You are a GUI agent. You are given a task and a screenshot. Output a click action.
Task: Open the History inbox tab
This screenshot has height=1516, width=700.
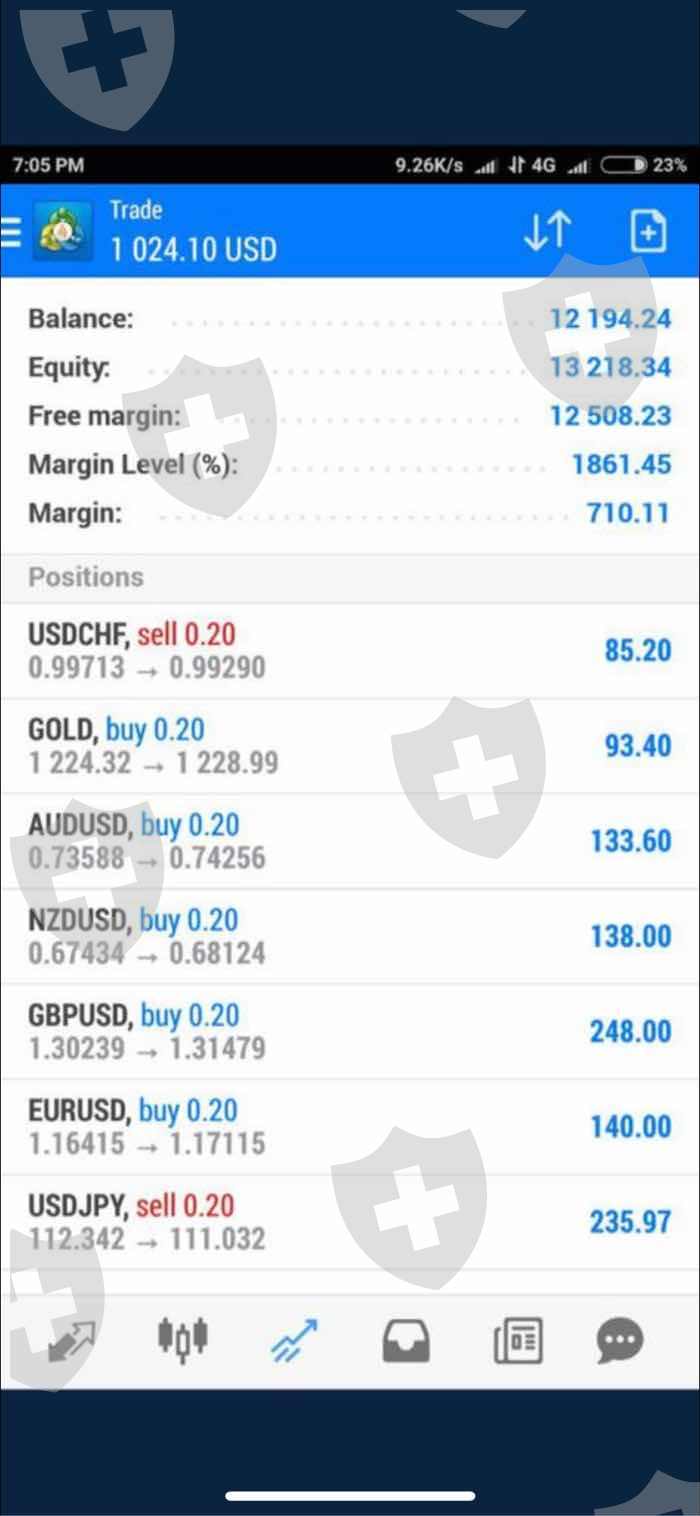[406, 1341]
